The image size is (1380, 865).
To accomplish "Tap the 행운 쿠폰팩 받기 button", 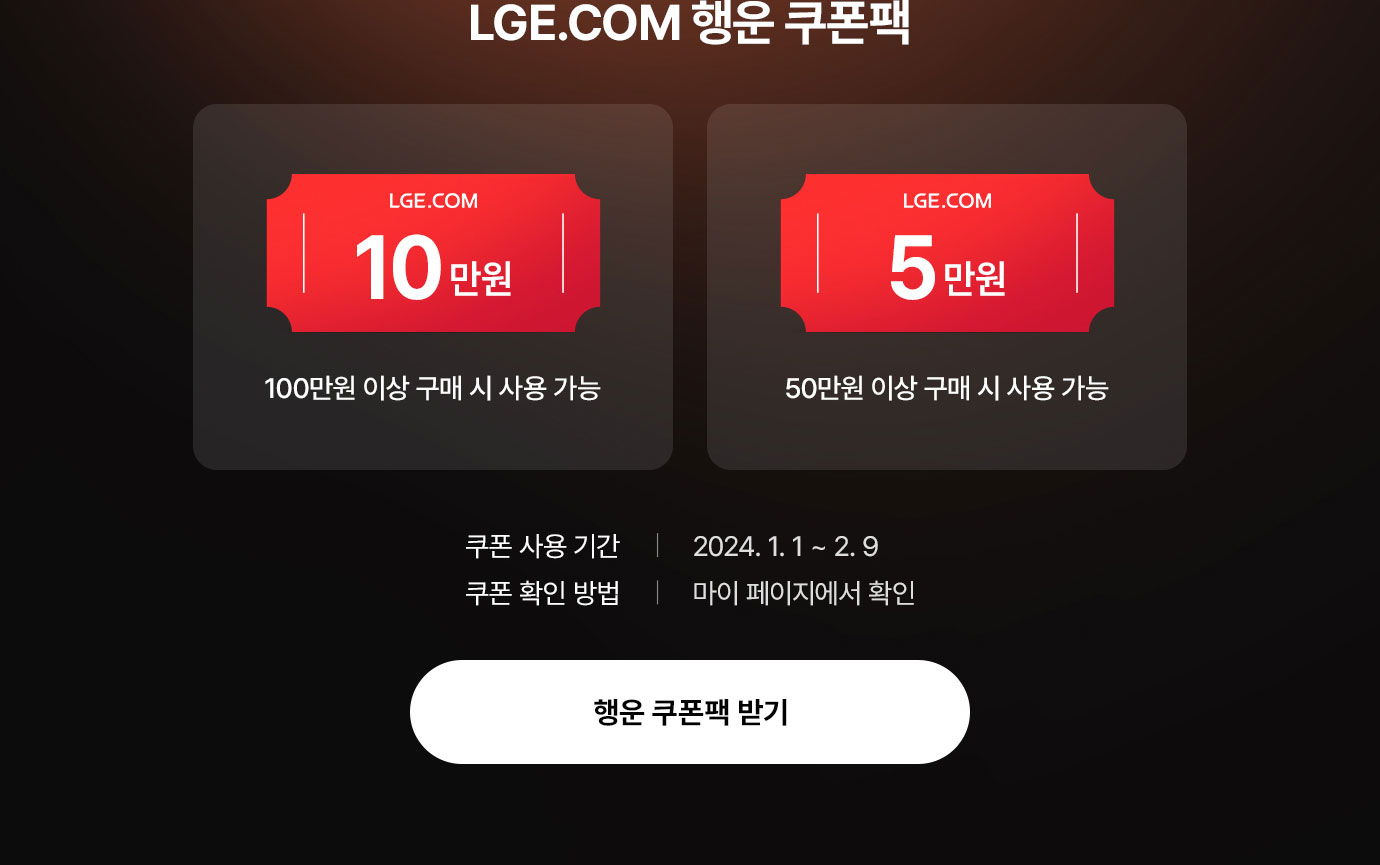I will click(x=690, y=712).
